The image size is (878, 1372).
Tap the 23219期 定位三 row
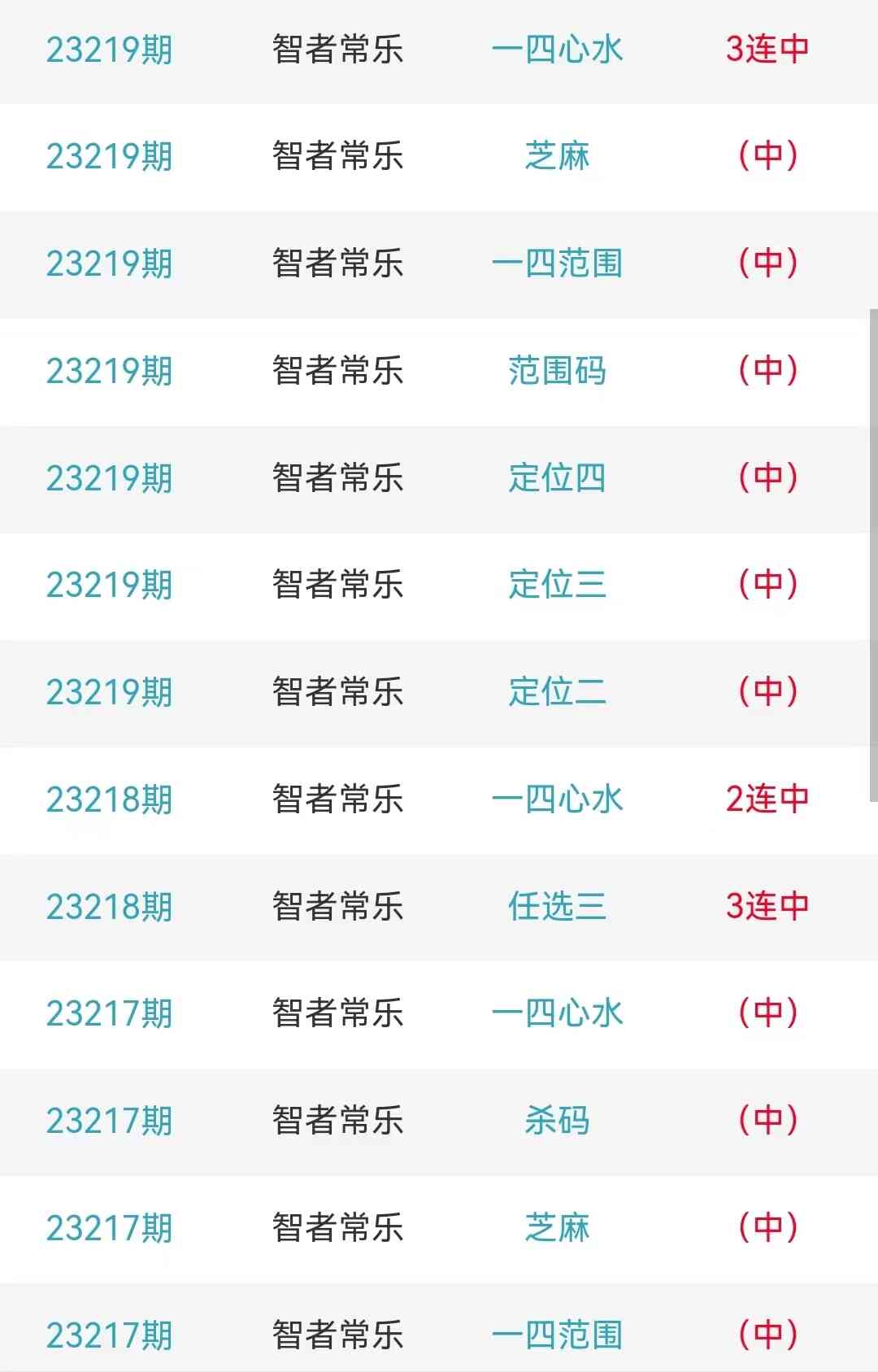557,585
